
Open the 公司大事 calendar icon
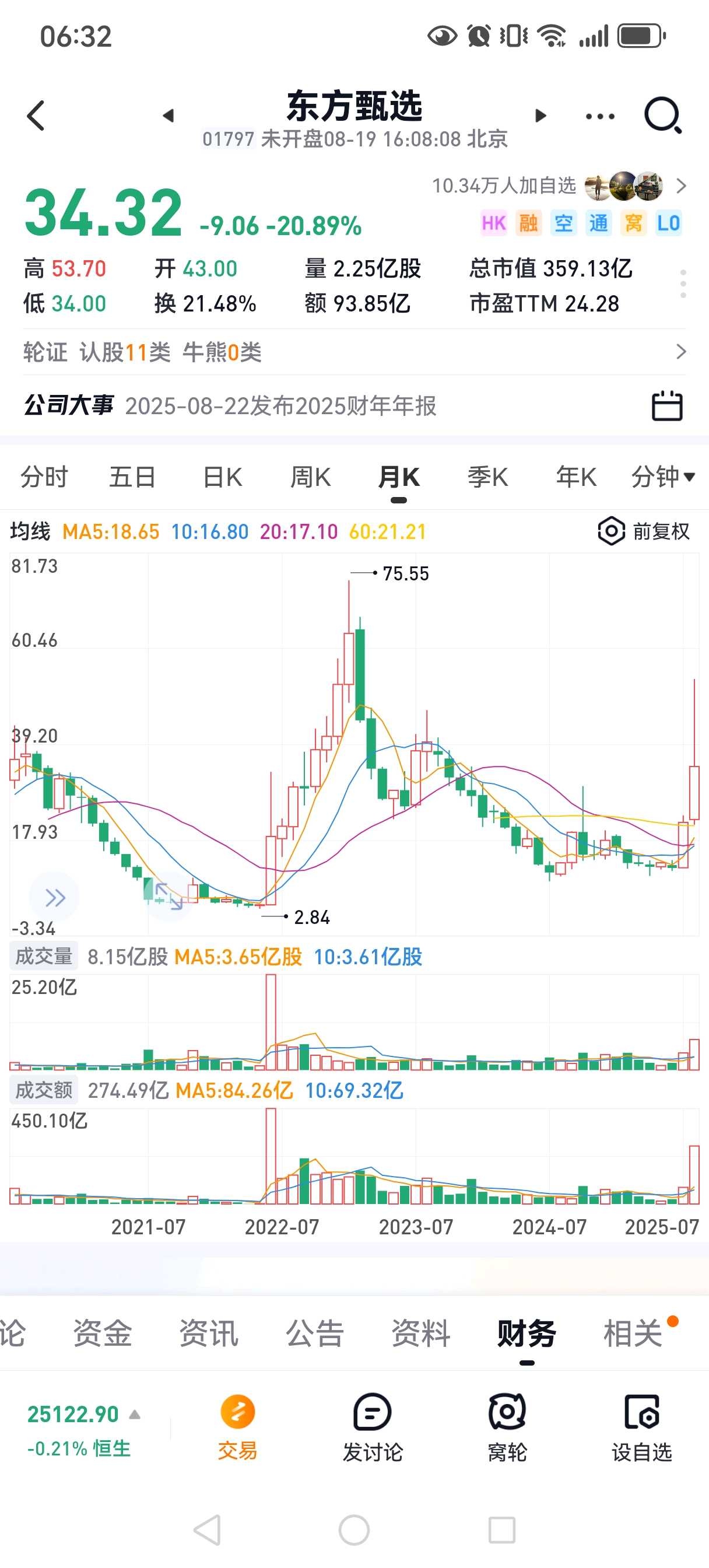[x=667, y=405]
